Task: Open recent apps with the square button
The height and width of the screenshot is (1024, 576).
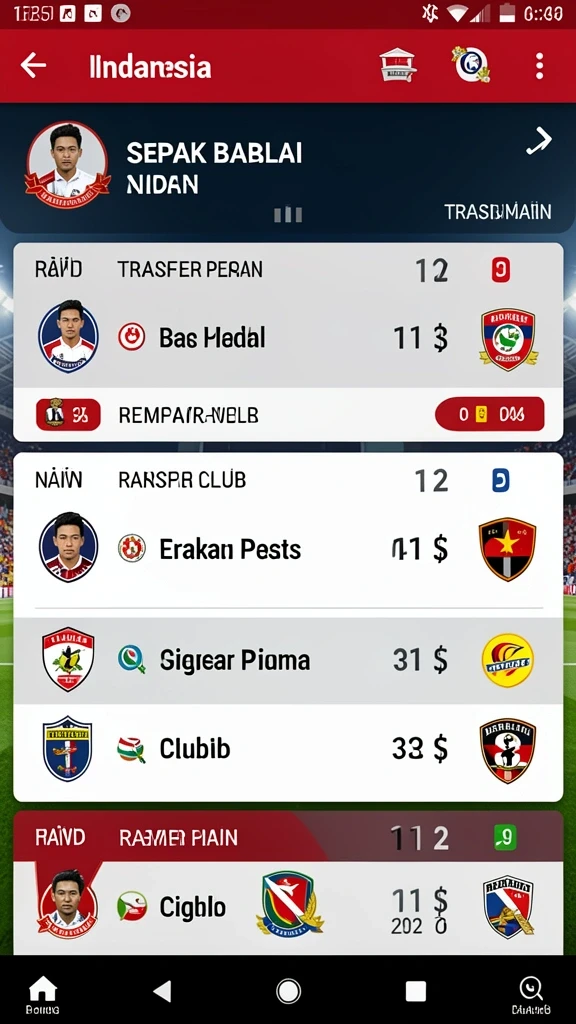Action: click(416, 991)
